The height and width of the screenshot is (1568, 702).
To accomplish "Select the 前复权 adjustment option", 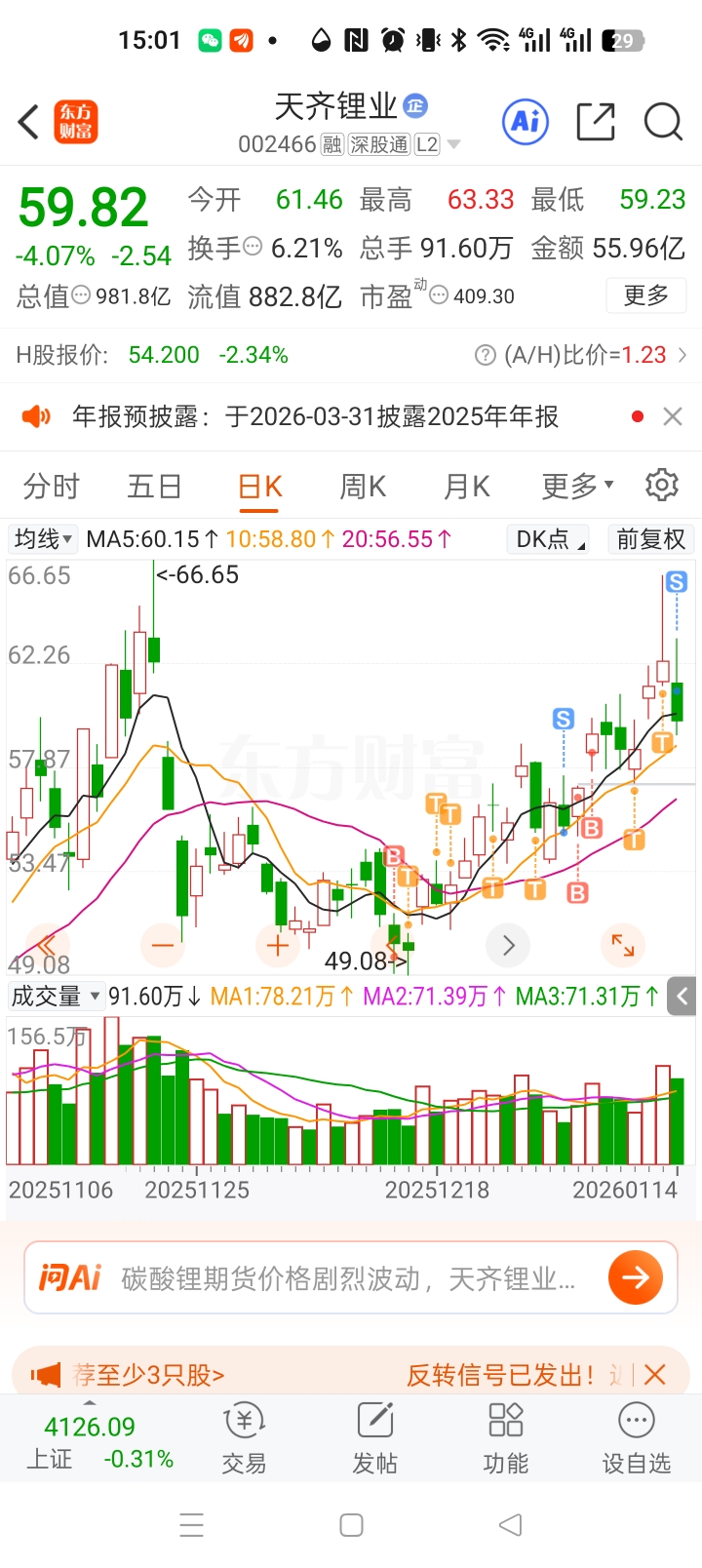I will point(650,539).
